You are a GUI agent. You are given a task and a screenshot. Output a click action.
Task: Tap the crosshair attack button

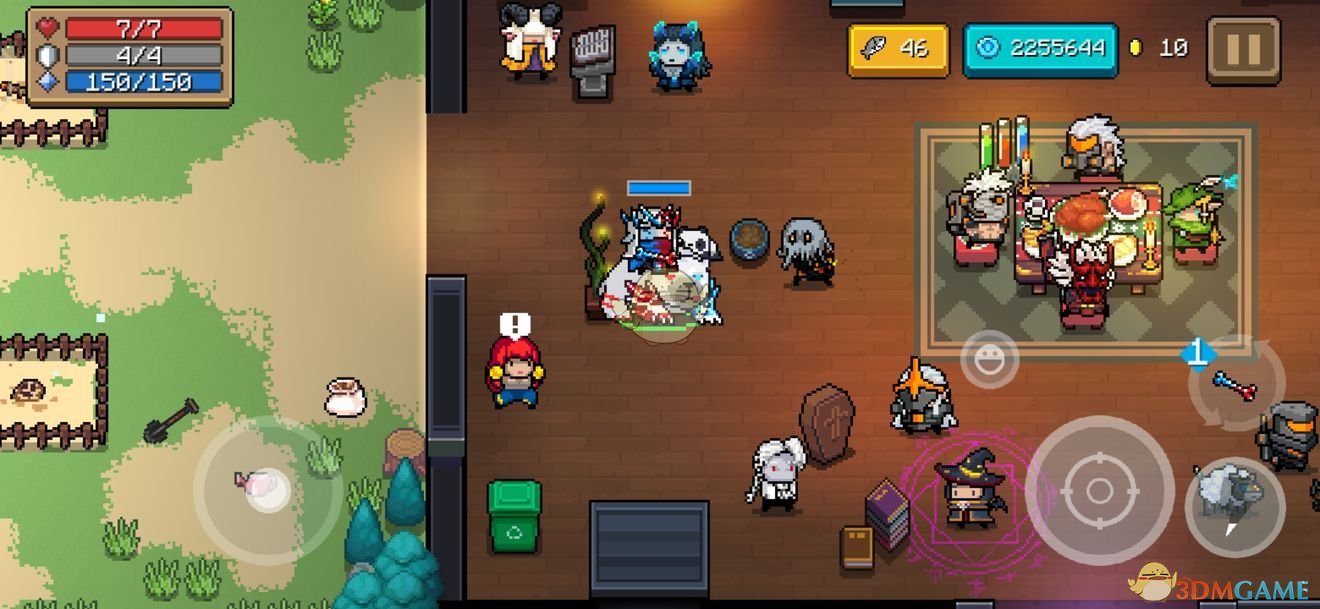[x=1098, y=489]
